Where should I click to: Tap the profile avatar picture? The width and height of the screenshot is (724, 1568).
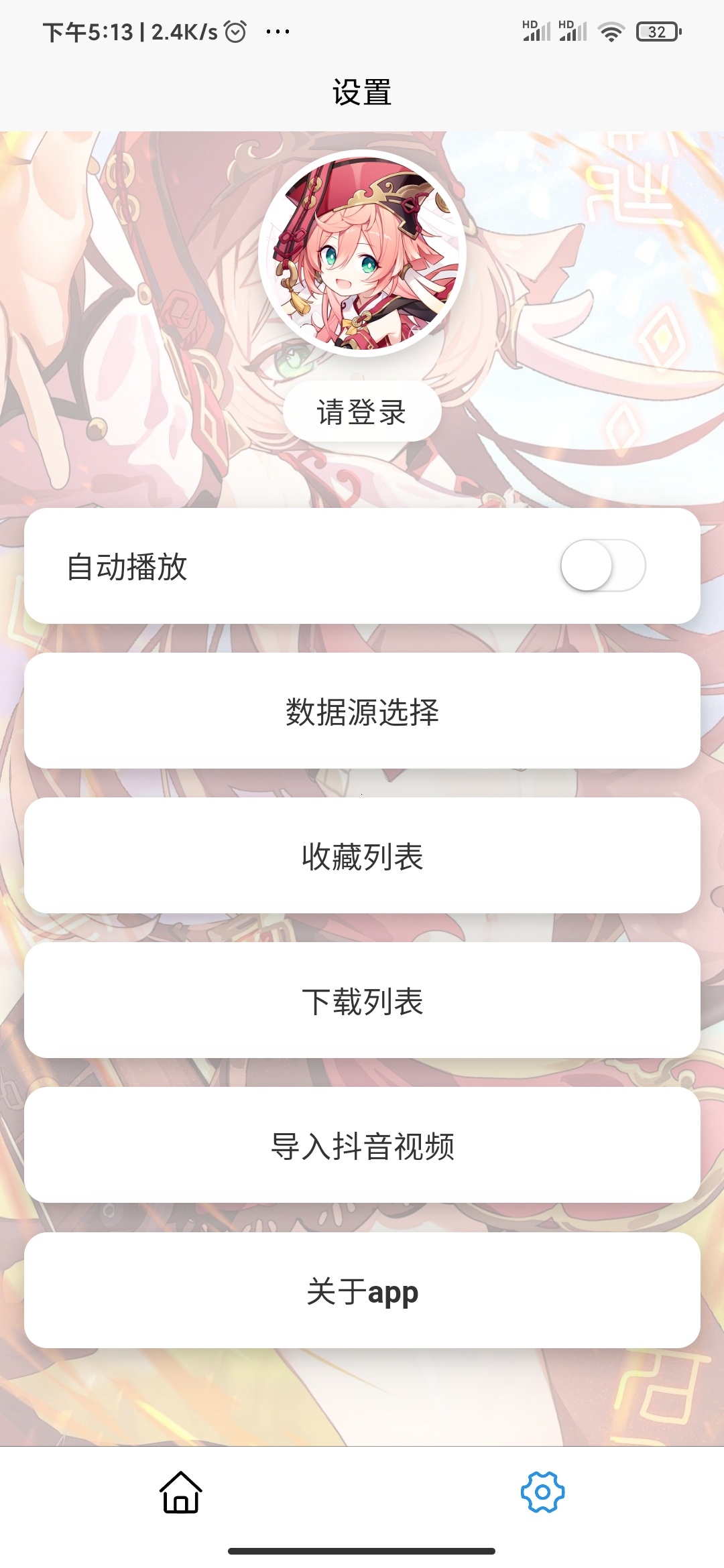point(362,253)
